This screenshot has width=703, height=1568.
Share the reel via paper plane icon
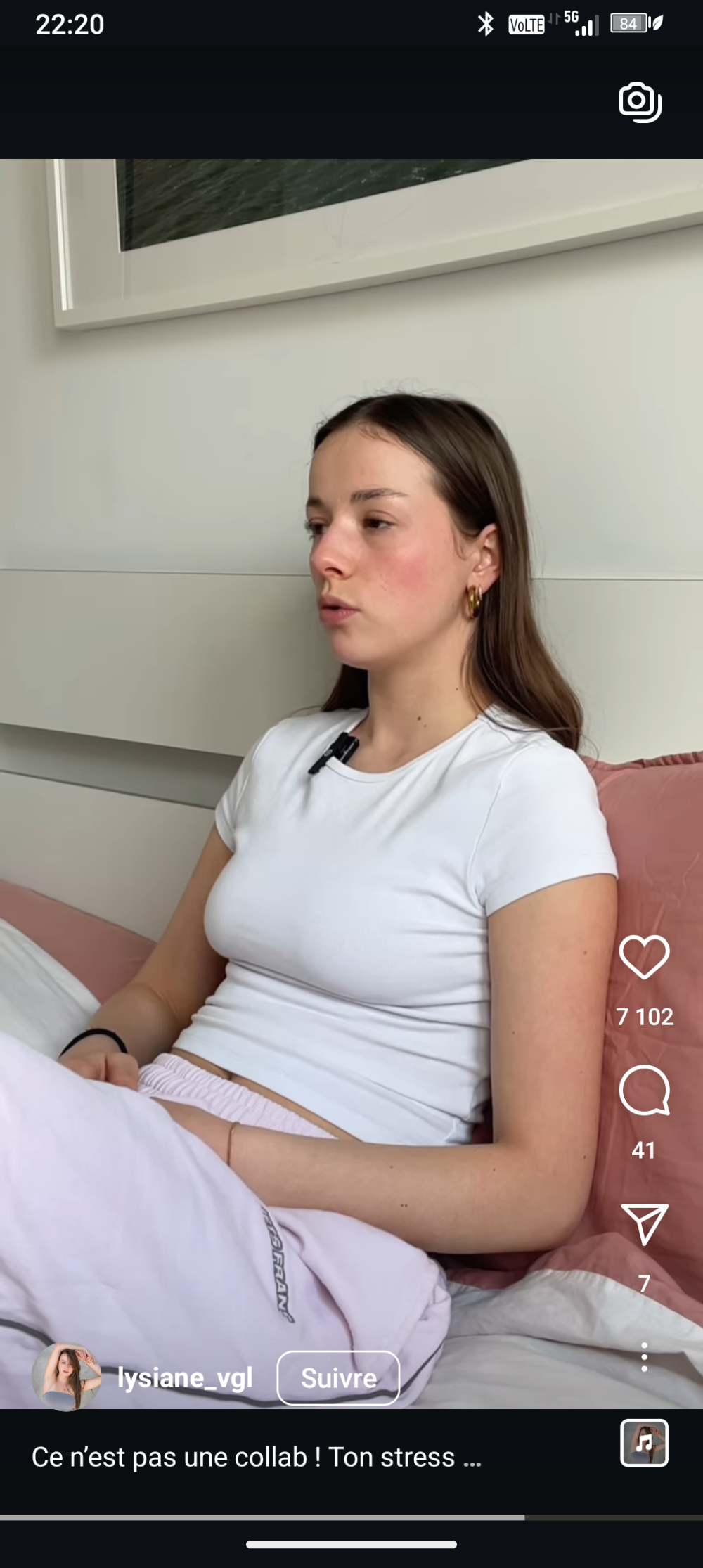[644, 1224]
